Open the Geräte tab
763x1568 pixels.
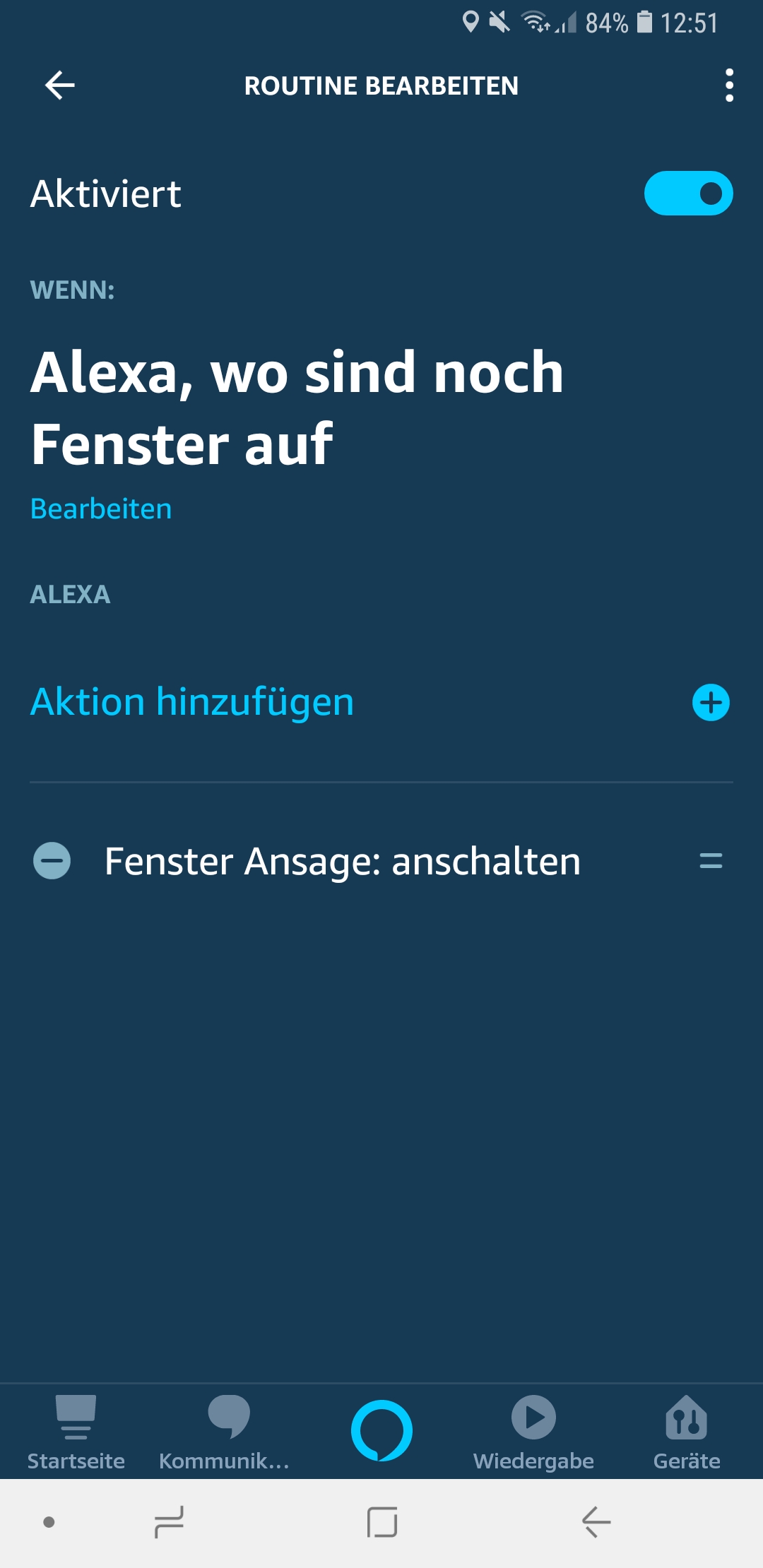point(686,1431)
